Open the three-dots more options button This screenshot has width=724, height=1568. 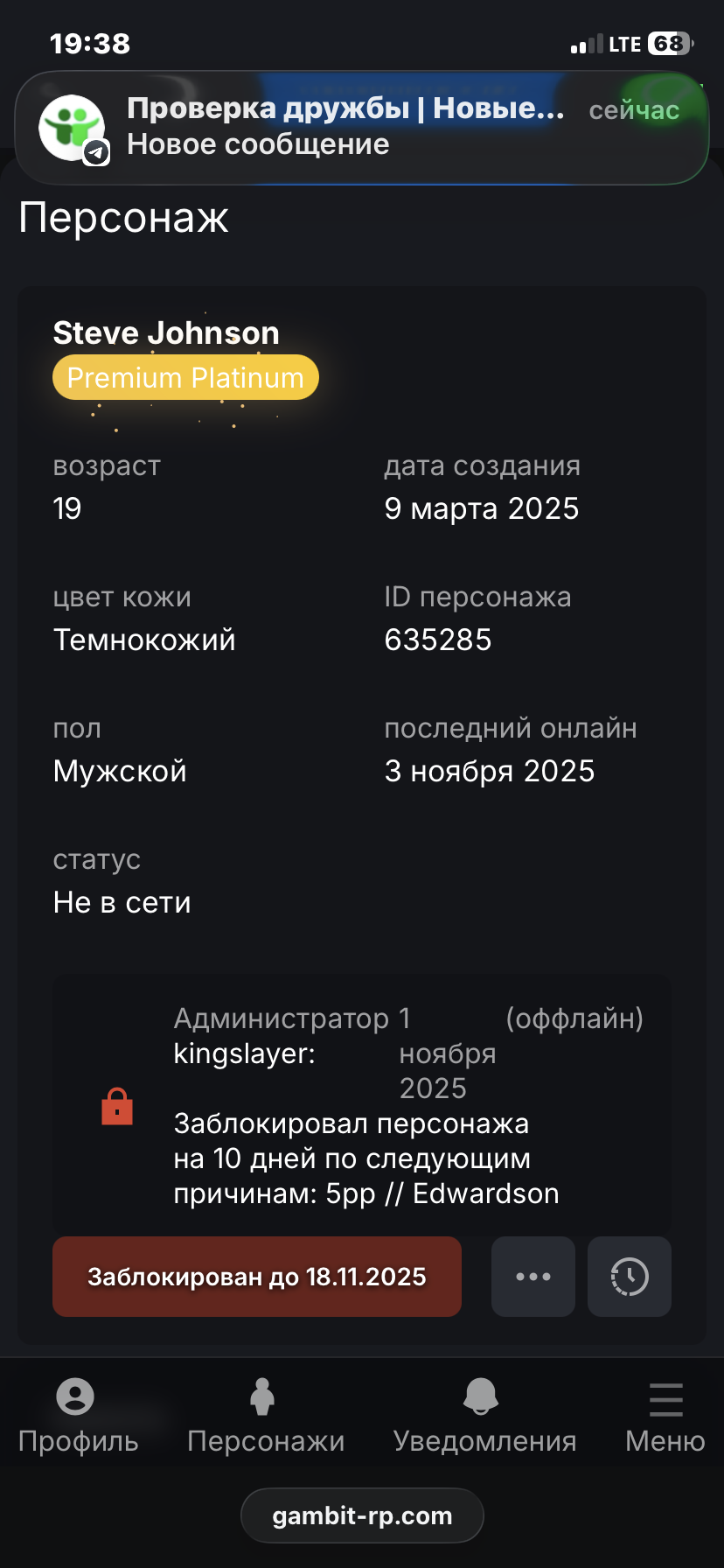coord(533,1277)
